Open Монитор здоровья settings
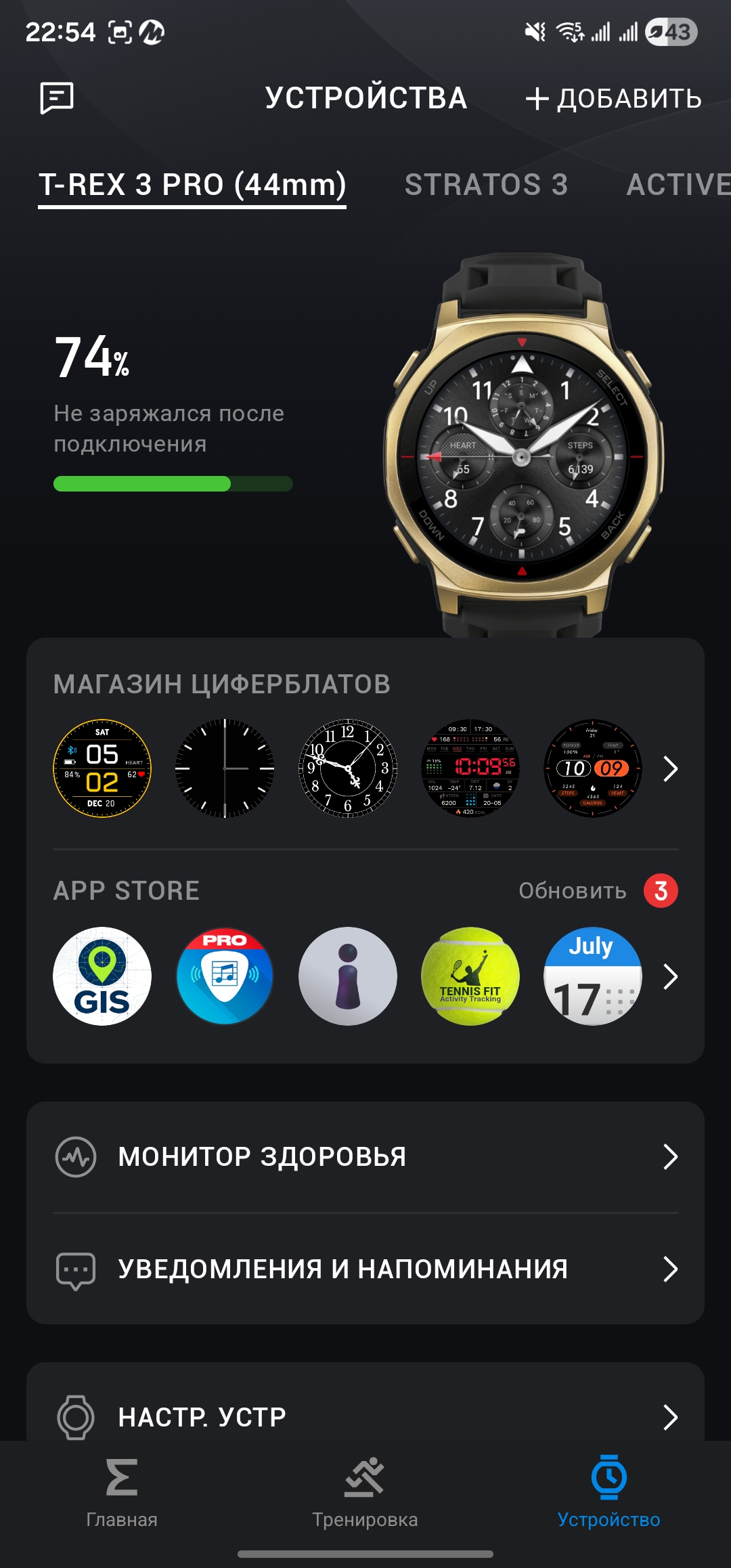This screenshot has height=1568, width=731. tap(365, 1157)
